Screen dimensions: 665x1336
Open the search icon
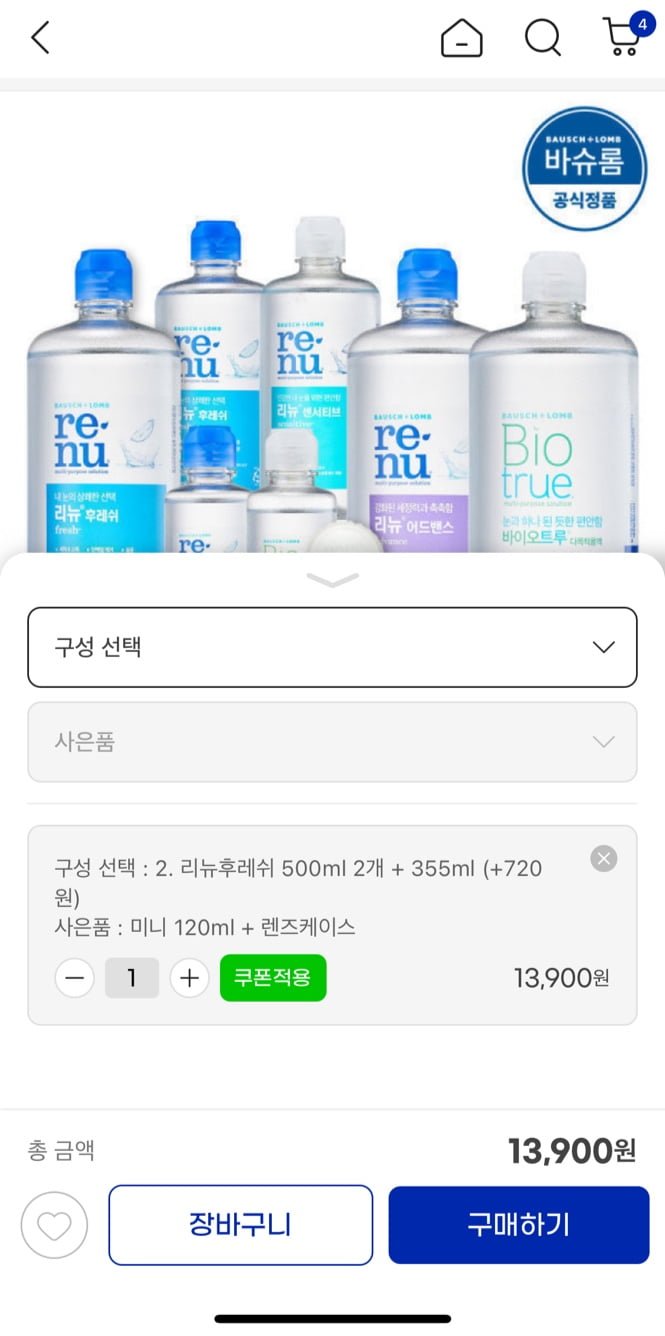coord(542,38)
